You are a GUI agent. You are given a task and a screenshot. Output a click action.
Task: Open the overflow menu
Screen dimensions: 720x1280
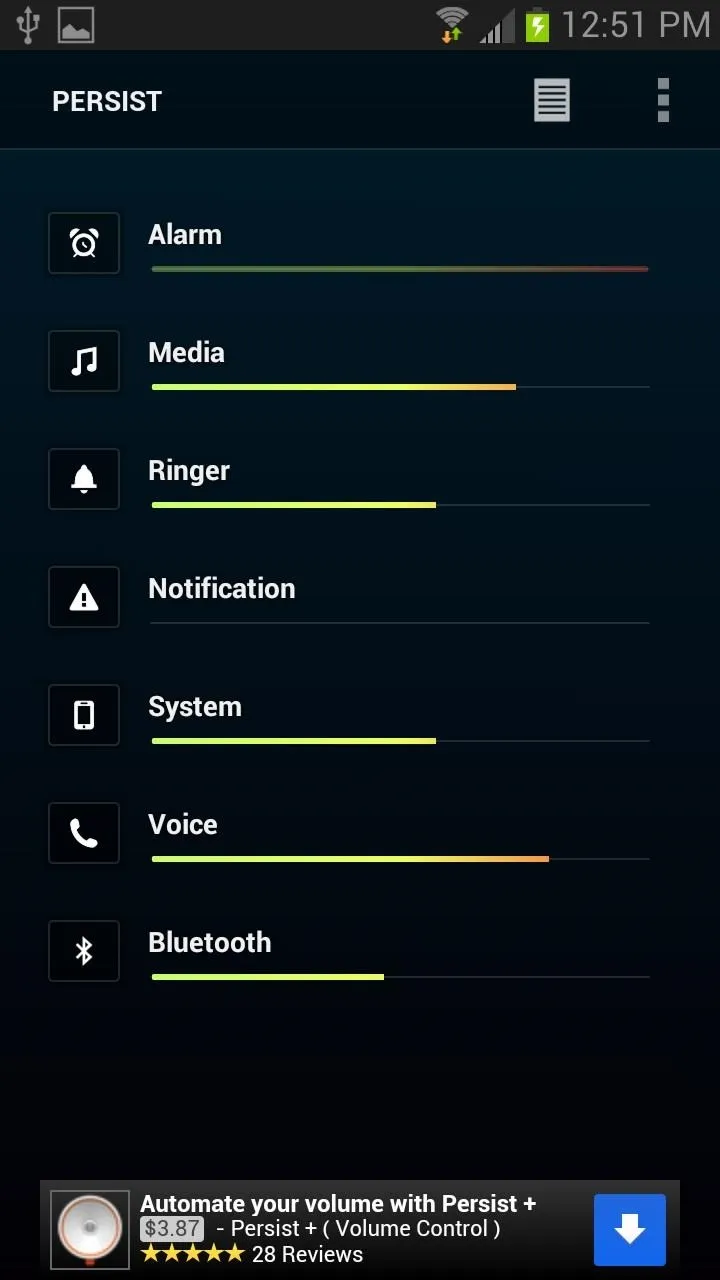663,101
